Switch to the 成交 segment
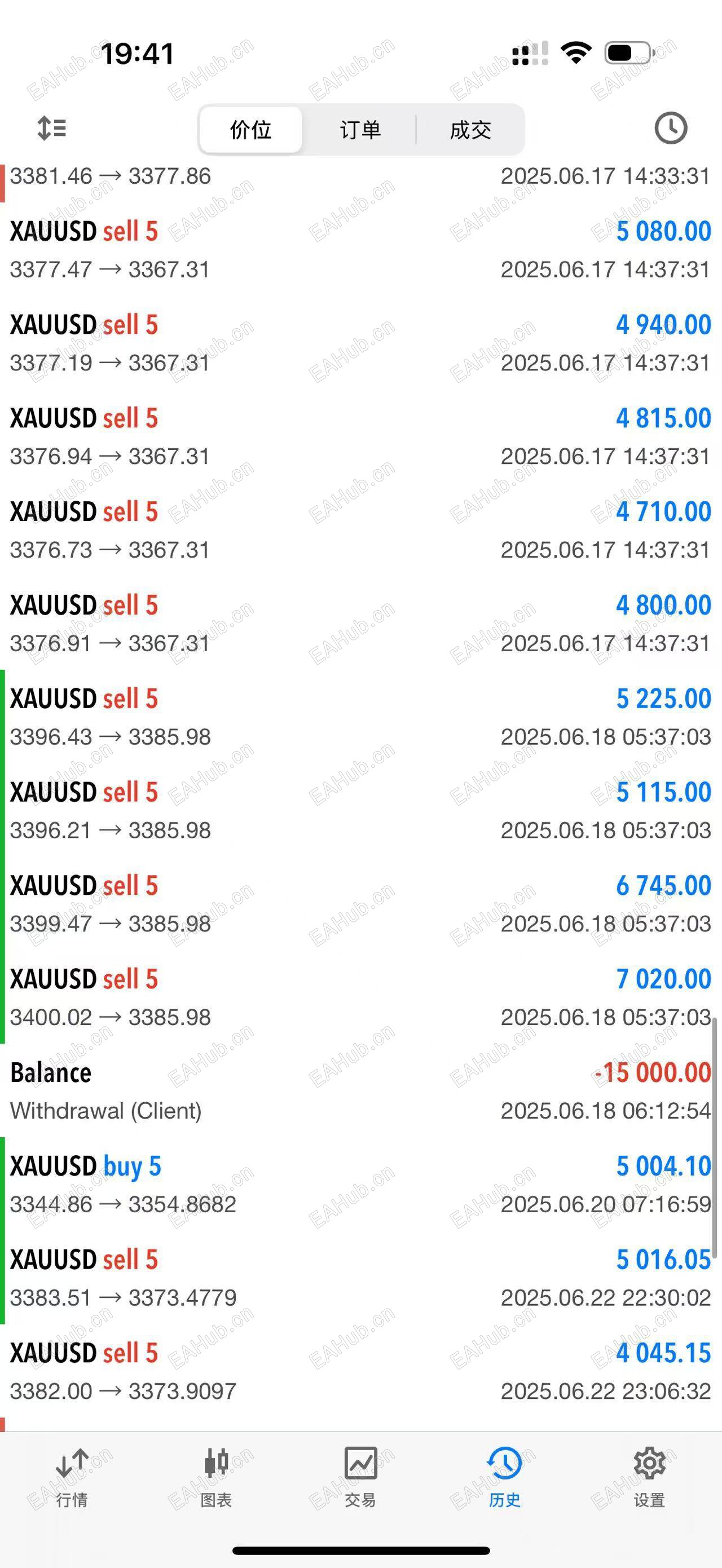The image size is (722, 1568). point(470,130)
